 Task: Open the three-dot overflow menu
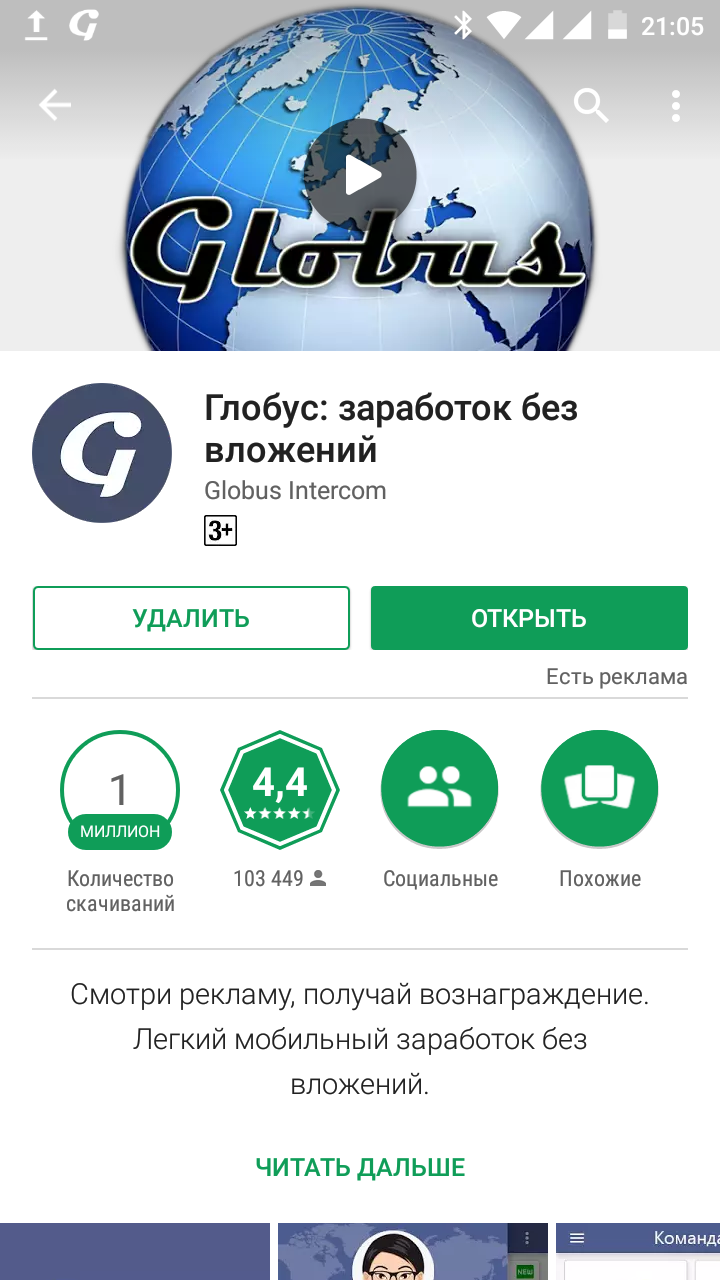[676, 105]
